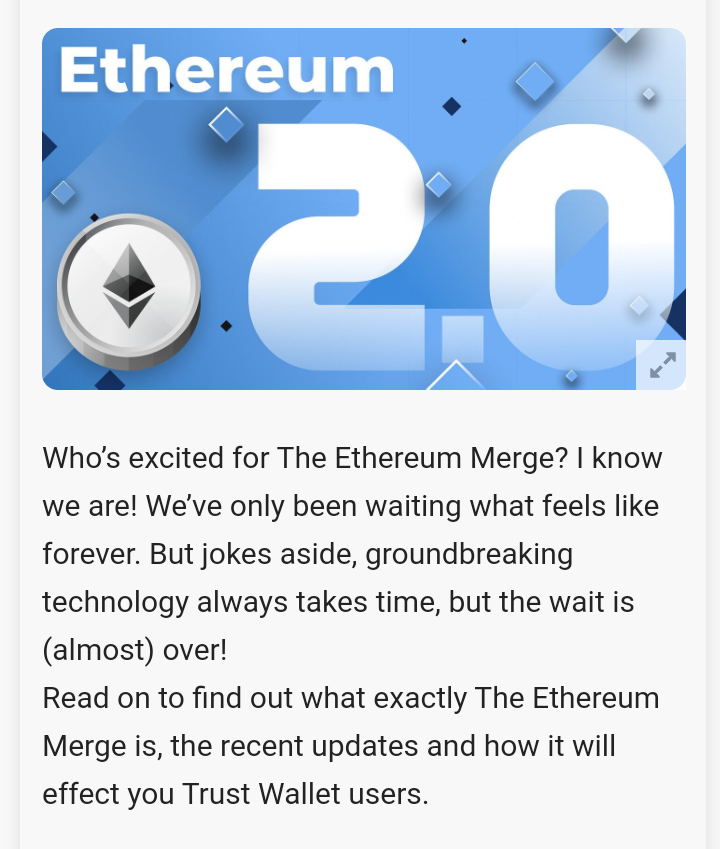The image size is (720, 849).
Task: Expand the Ethereum 2.0 image fullscreen
Action: [x=662, y=365]
